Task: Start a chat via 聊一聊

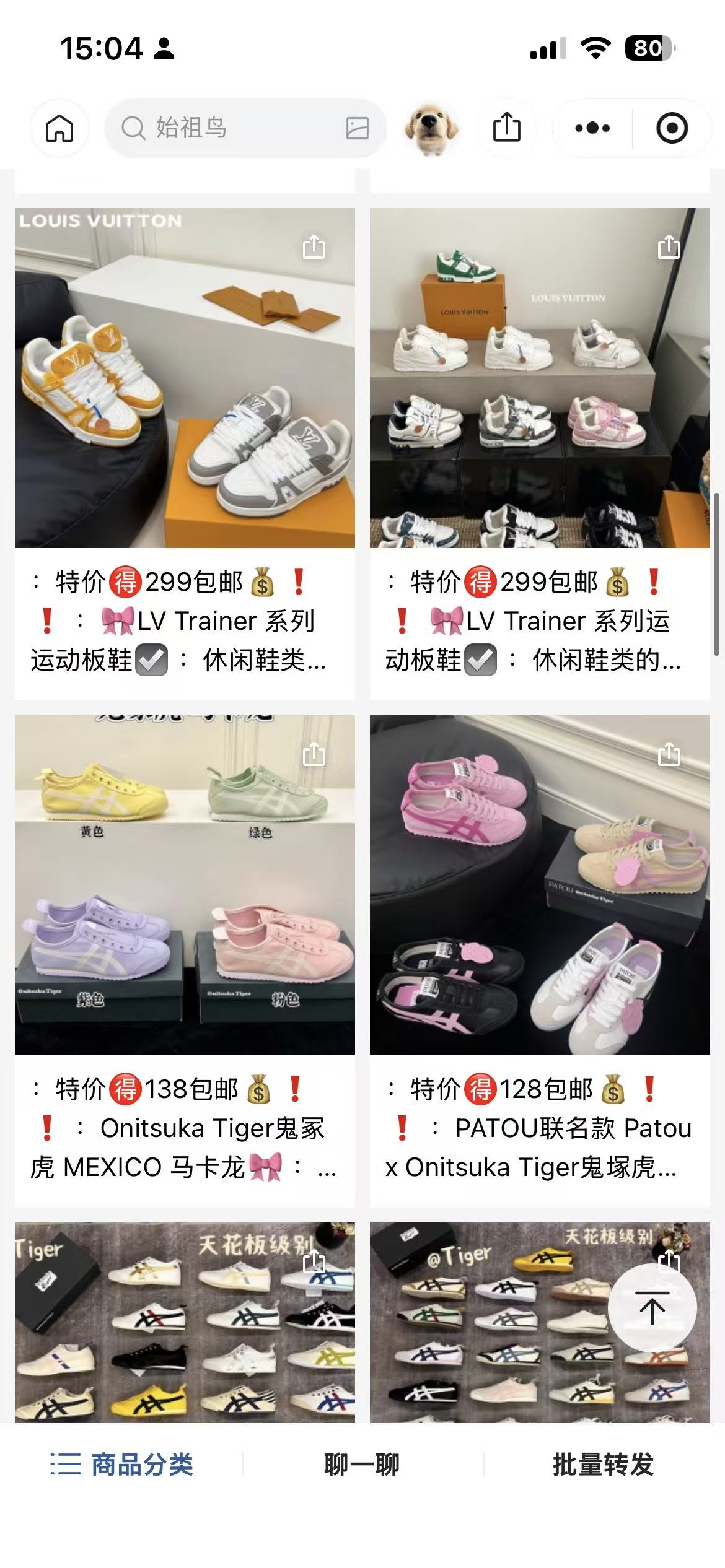Action: pyautogui.click(x=362, y=1465)
